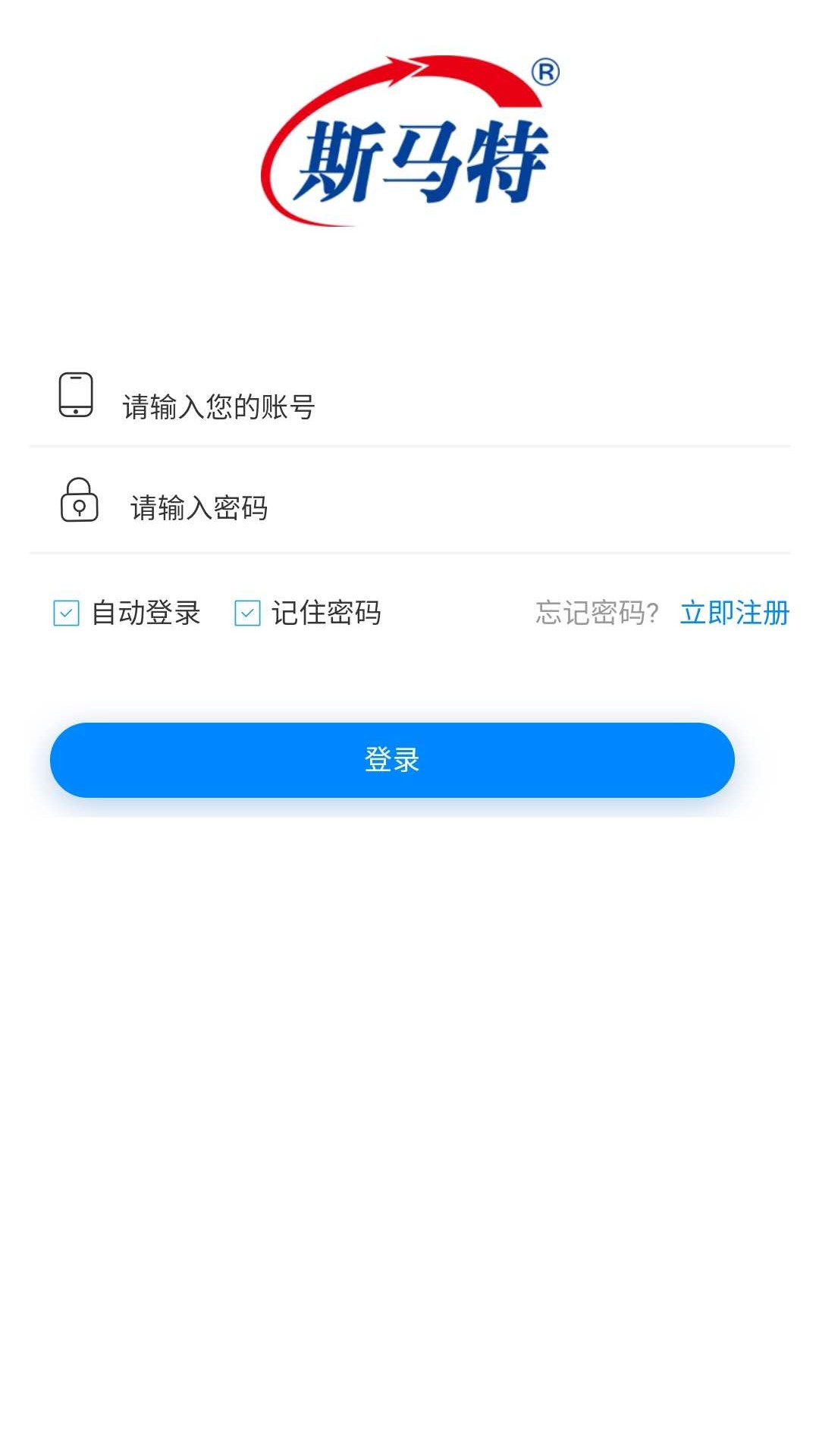The image size is (819, 1456).
Task: Tap the blue 登录 button
Action: pos(392,760)
